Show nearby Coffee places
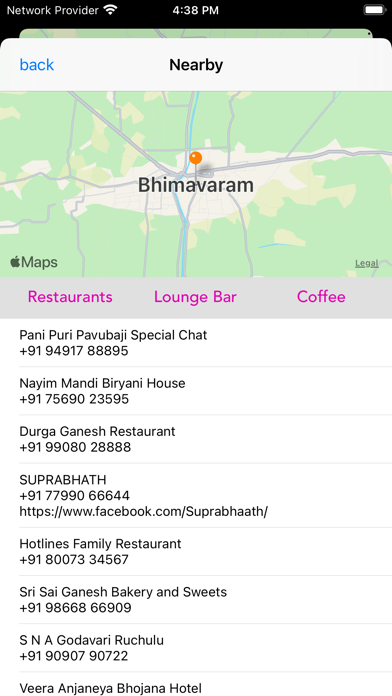Viewport: 392px width, 696px height. coord(321,297)
